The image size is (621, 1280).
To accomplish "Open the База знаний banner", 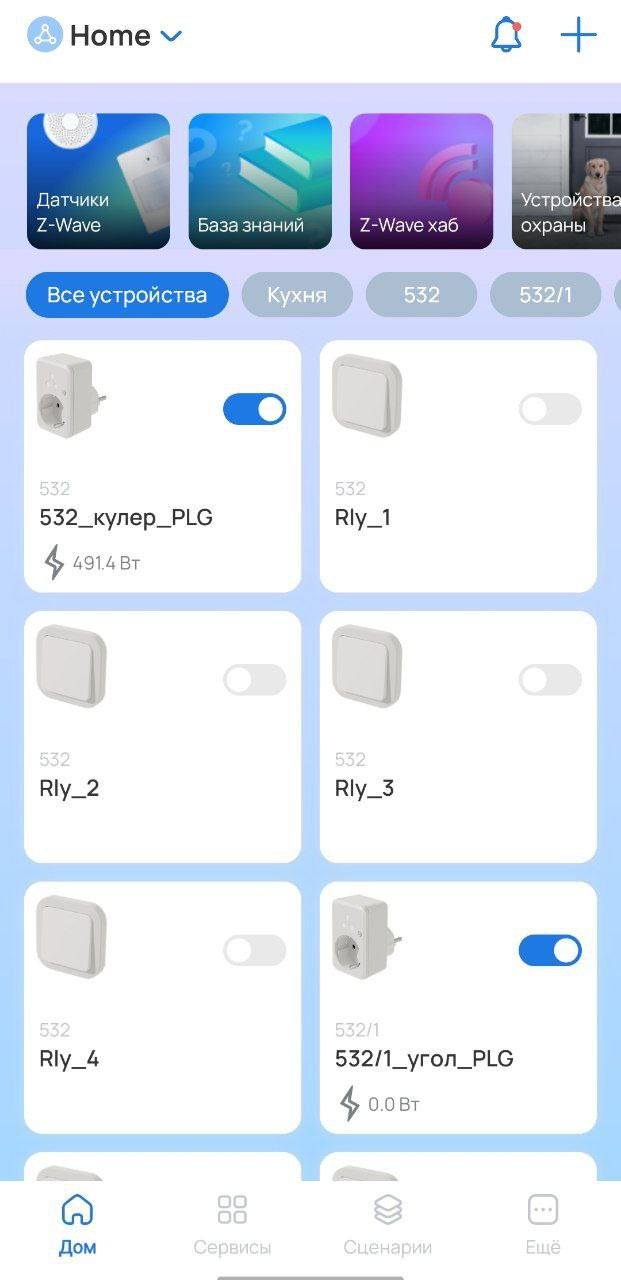I will (260, 181).
